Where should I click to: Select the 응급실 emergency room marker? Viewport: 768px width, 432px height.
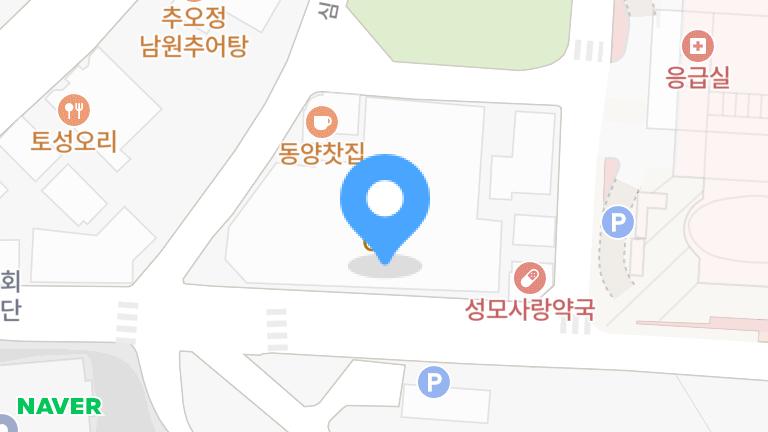[697, 46]
